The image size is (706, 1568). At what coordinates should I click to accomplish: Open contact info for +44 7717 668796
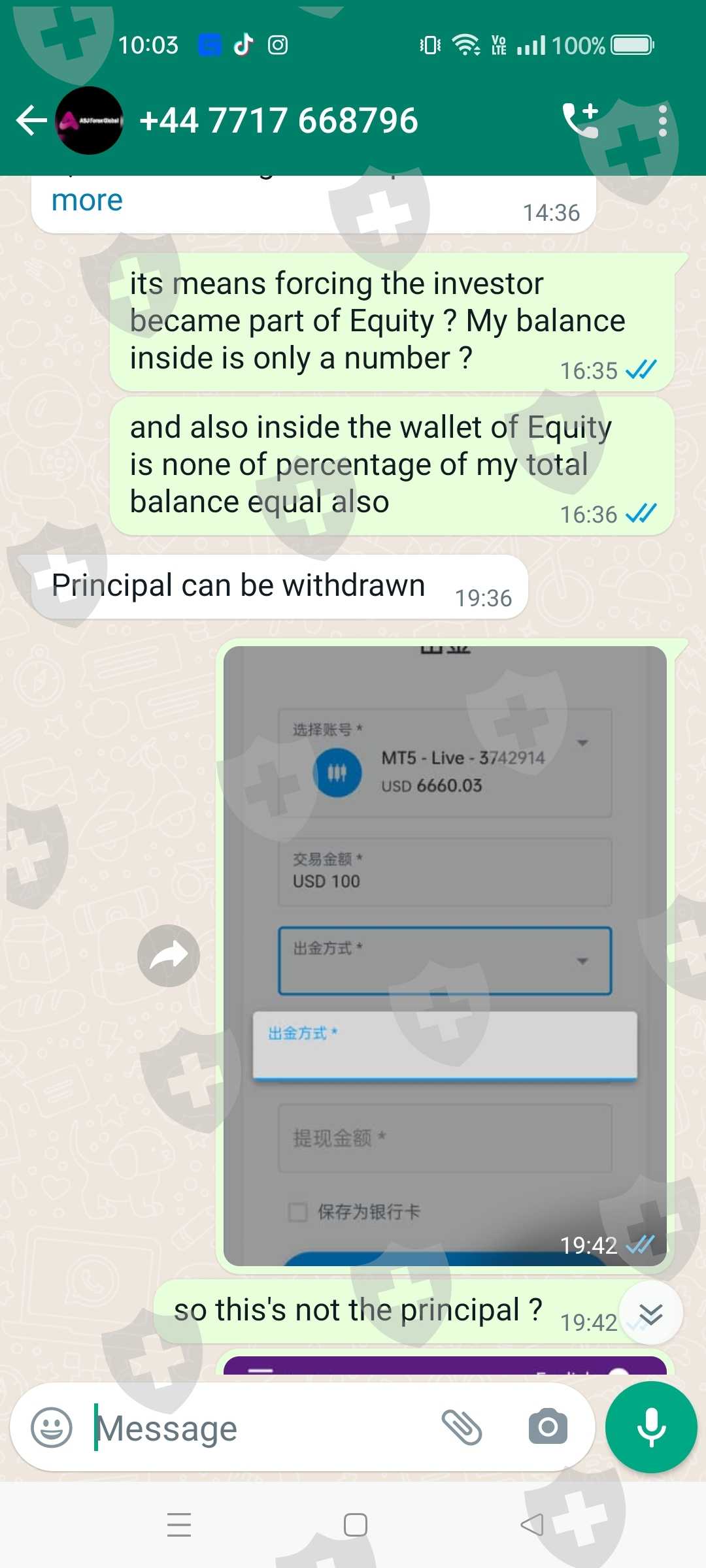(x=278, y=121)
